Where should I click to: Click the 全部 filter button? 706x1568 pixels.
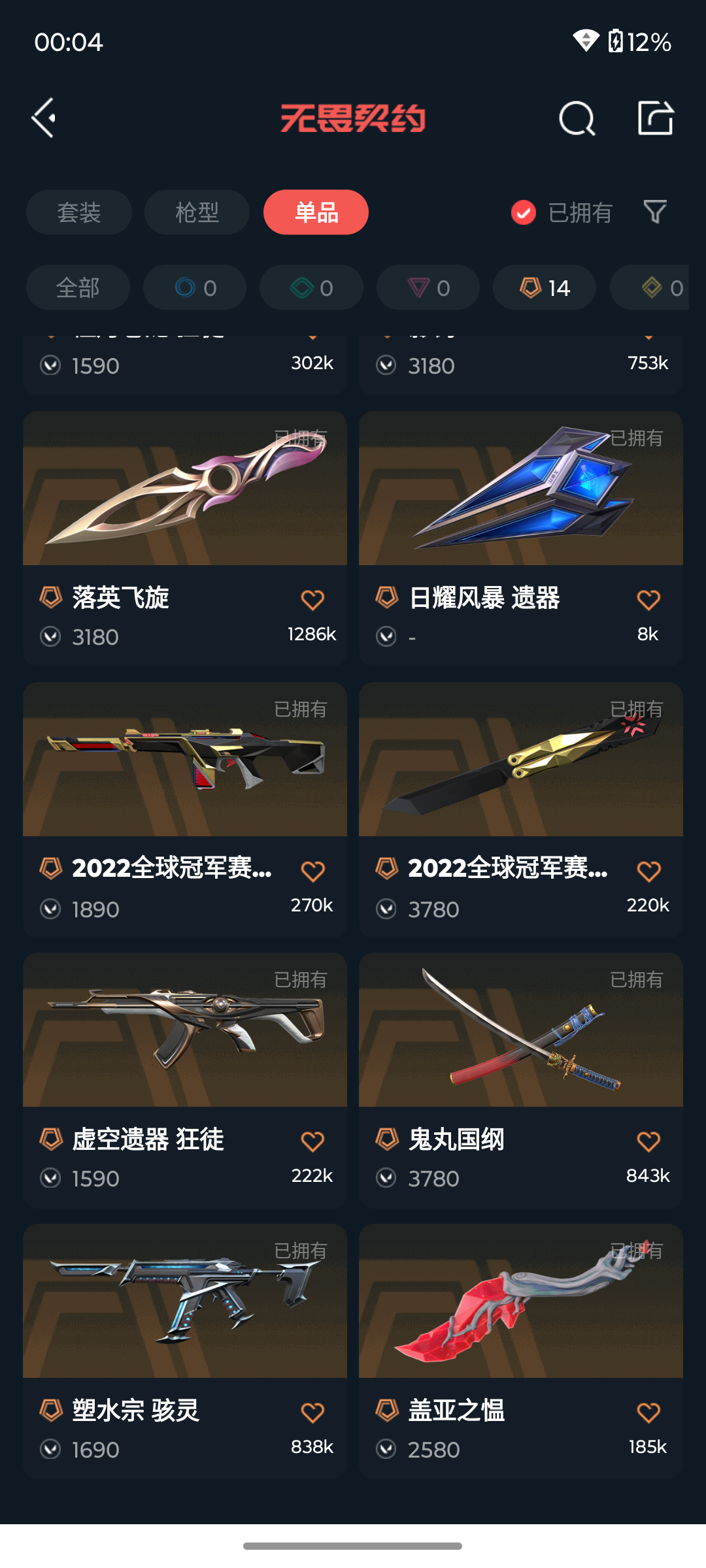[x=77, y=287]
